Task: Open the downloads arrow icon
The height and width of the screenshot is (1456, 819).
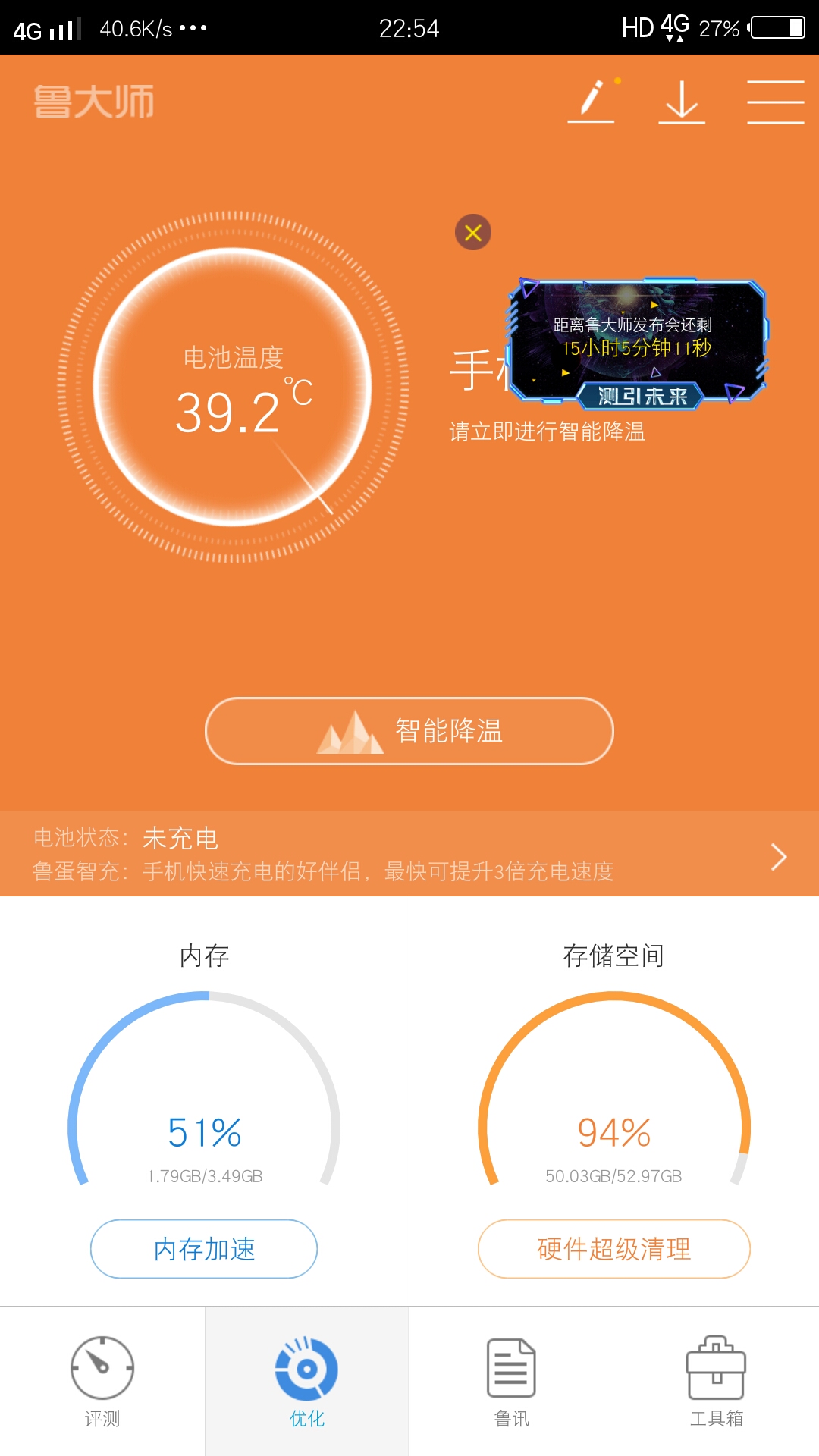Action: tap(682, 102)
